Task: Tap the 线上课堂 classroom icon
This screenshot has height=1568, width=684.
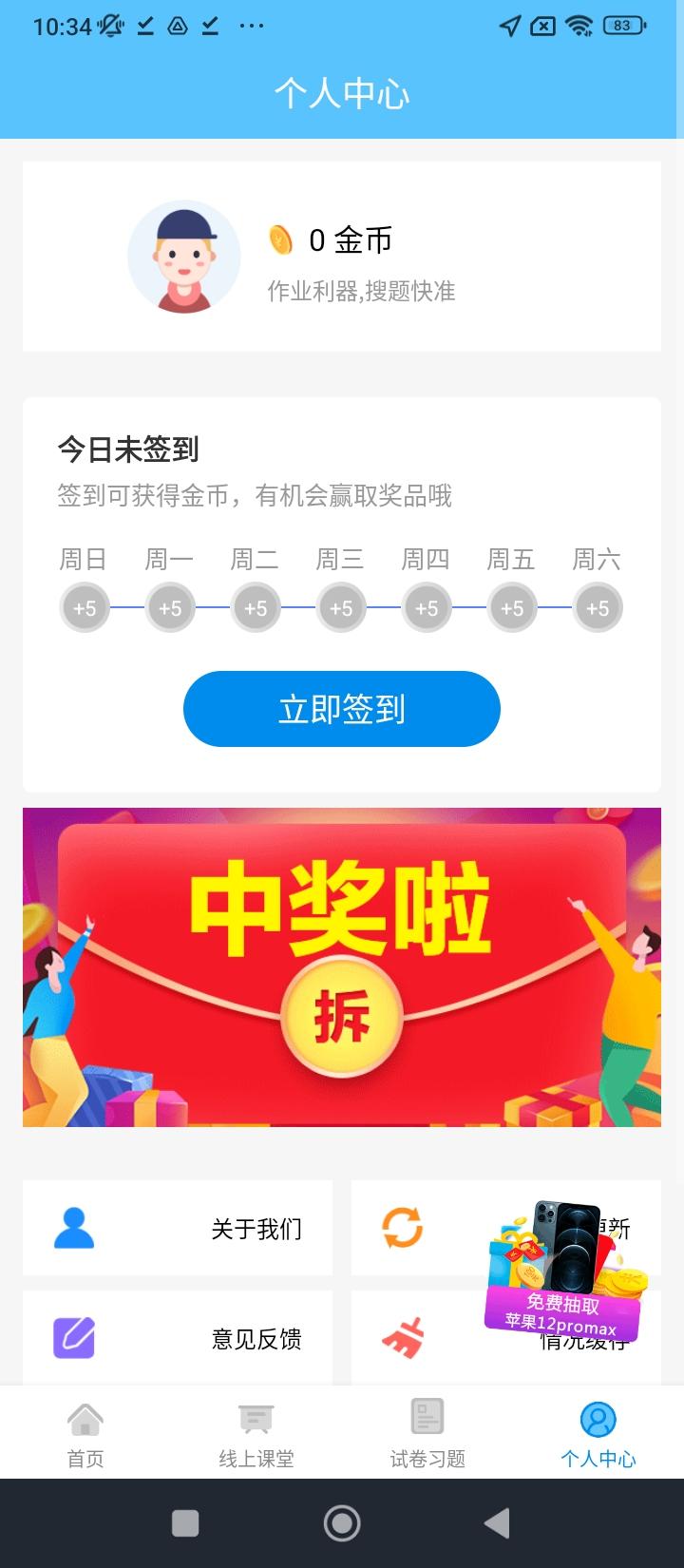Action: [256, 1416]
